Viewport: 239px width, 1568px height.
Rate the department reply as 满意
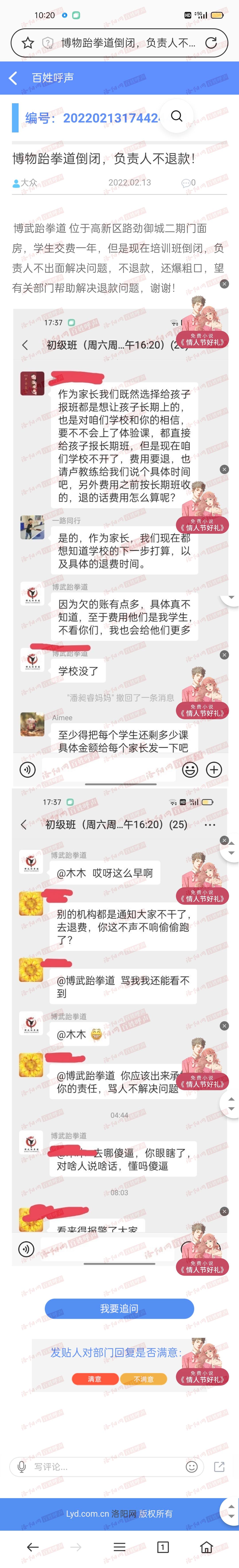pyautogui.click(x=94, y=1379)
